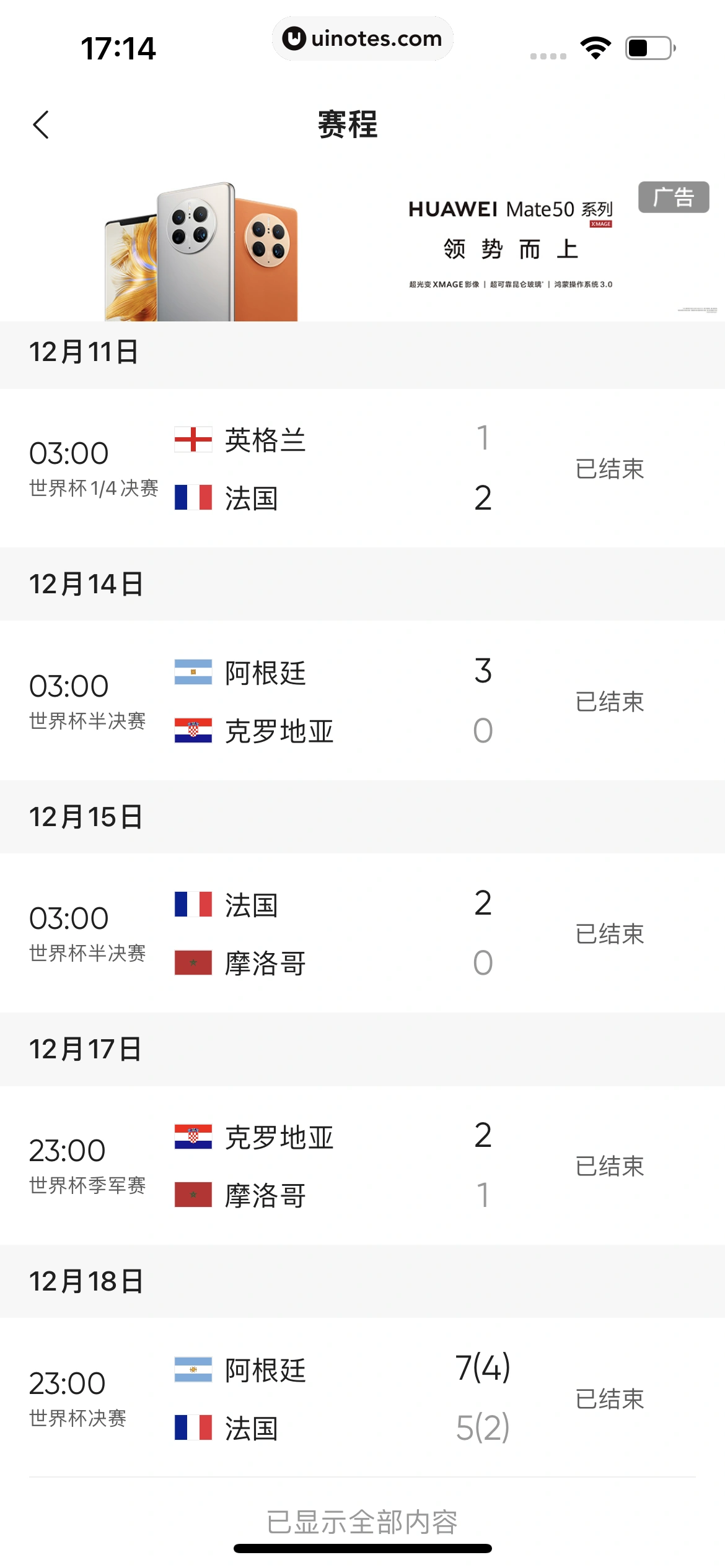
Task: Select the Morocco flag in the semi-final row
Action: pos(194,962)
